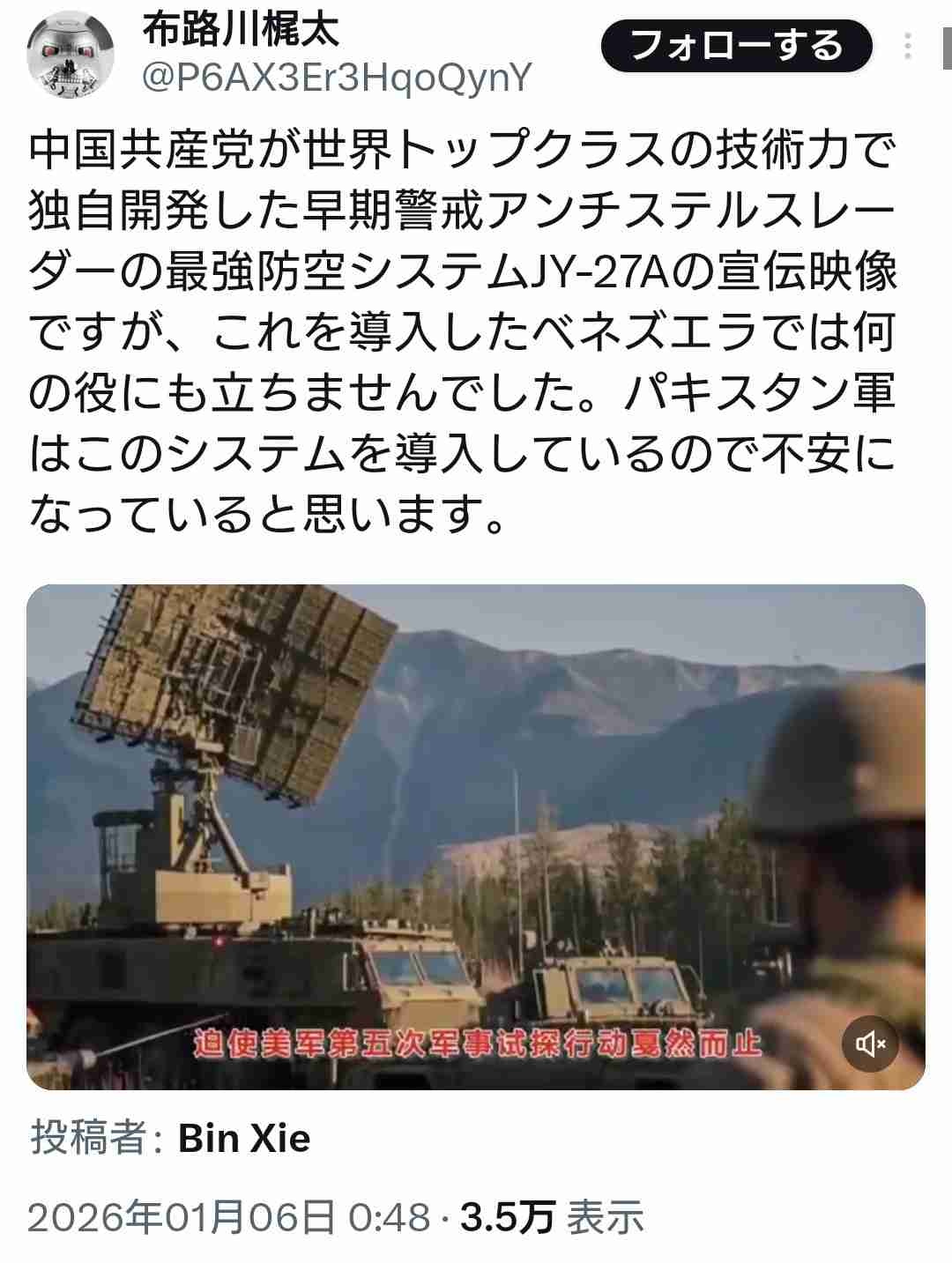The height and width of the screenshot is (1263, 952).
Task: Open the @P6AX3Er3HqoQynY handle
Action: click(337, 78)
